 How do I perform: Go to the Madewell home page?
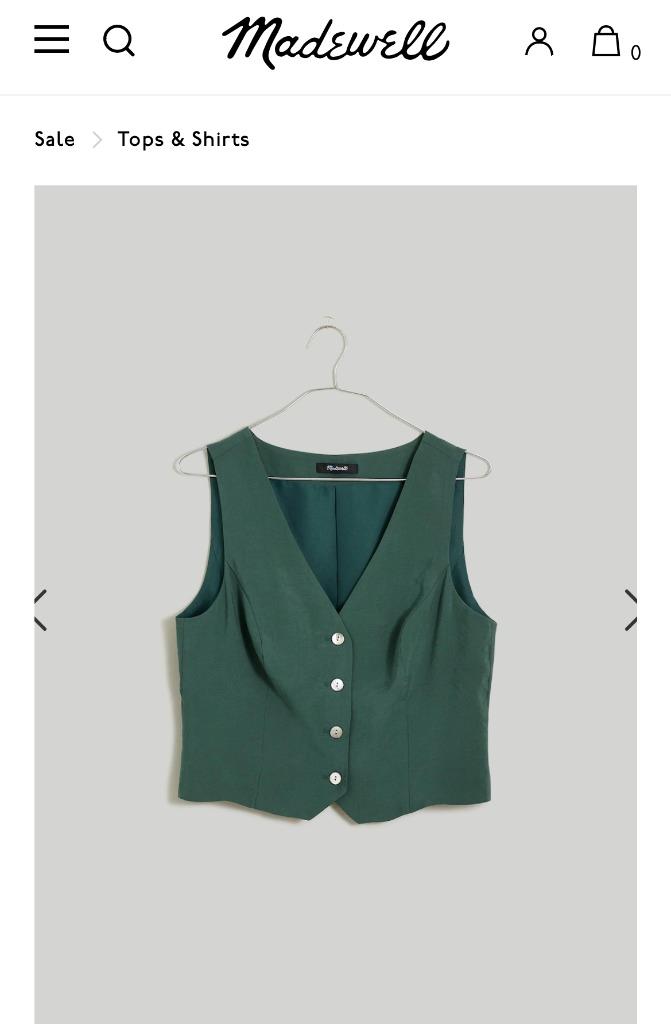pyautogui.click(x=335, y=42)
